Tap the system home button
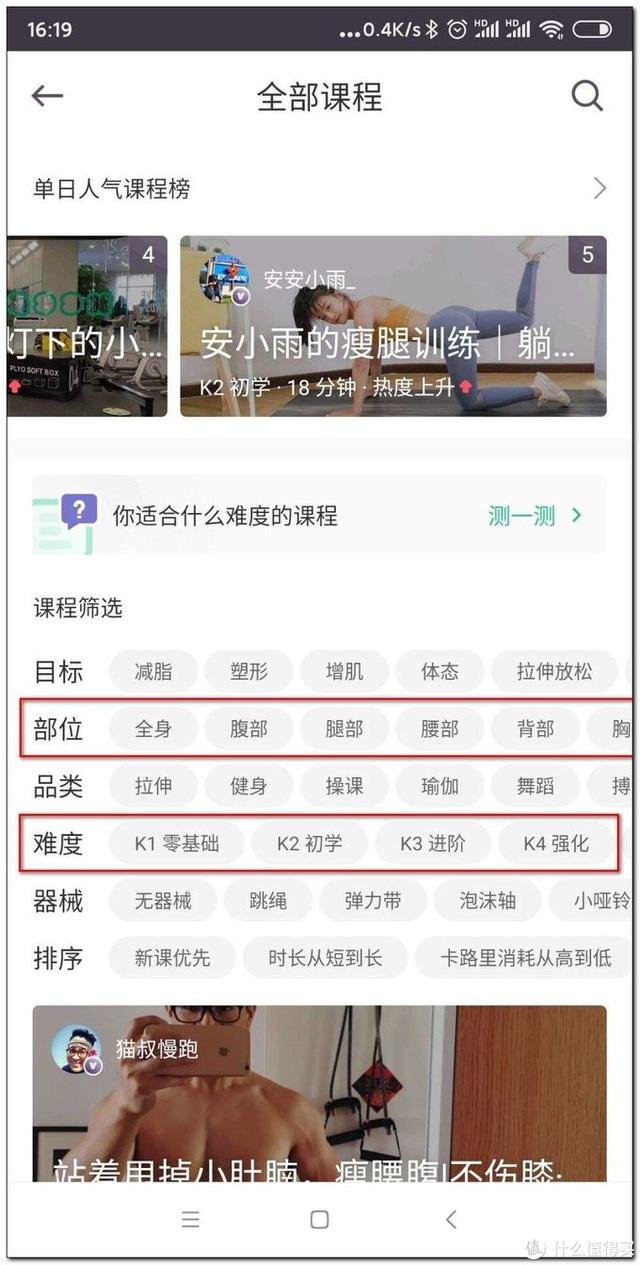The height and width of the screenshot is (1265, 640). tap(319, 1219)
